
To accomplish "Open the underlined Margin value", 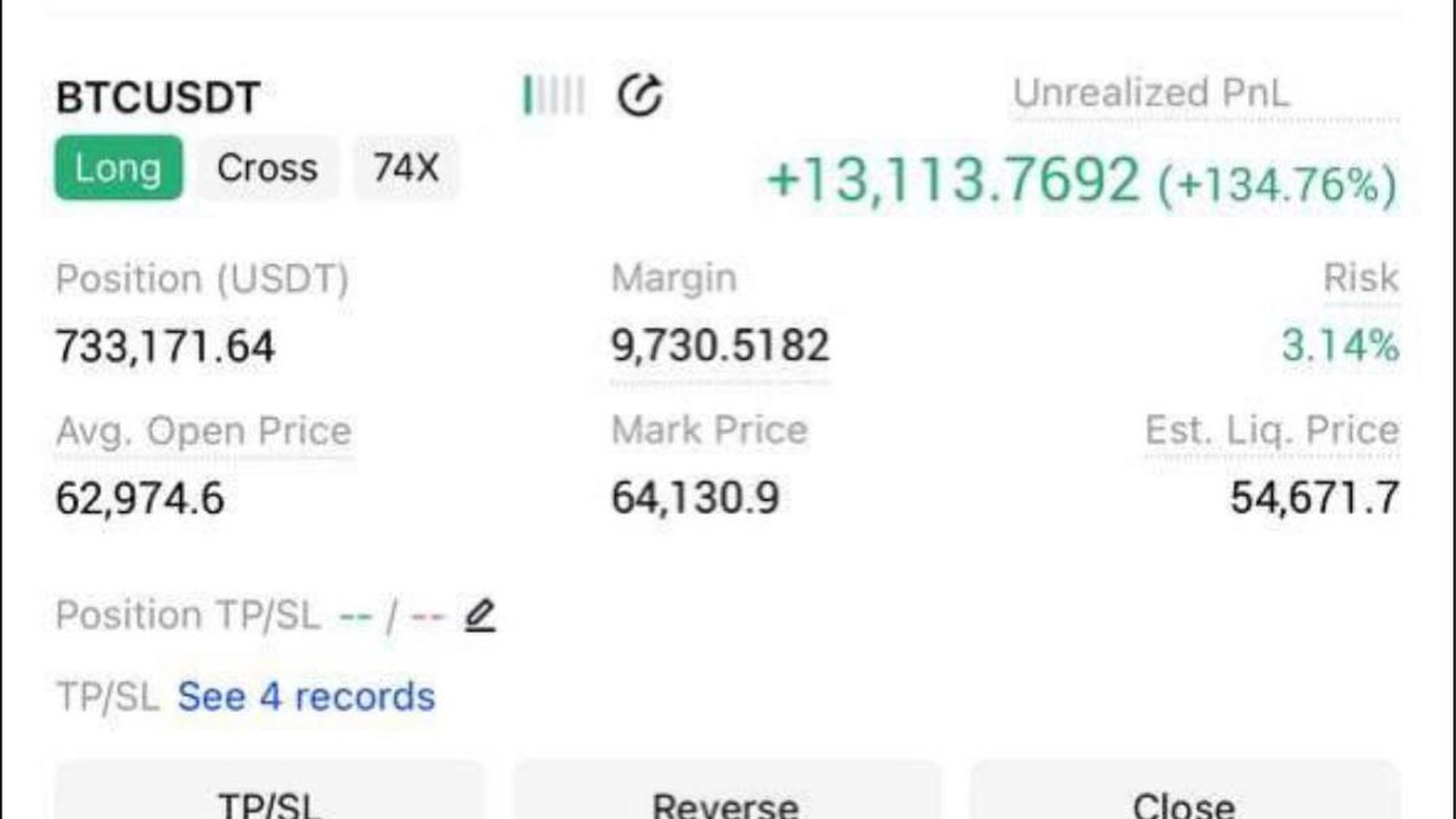I will (720, 346).
